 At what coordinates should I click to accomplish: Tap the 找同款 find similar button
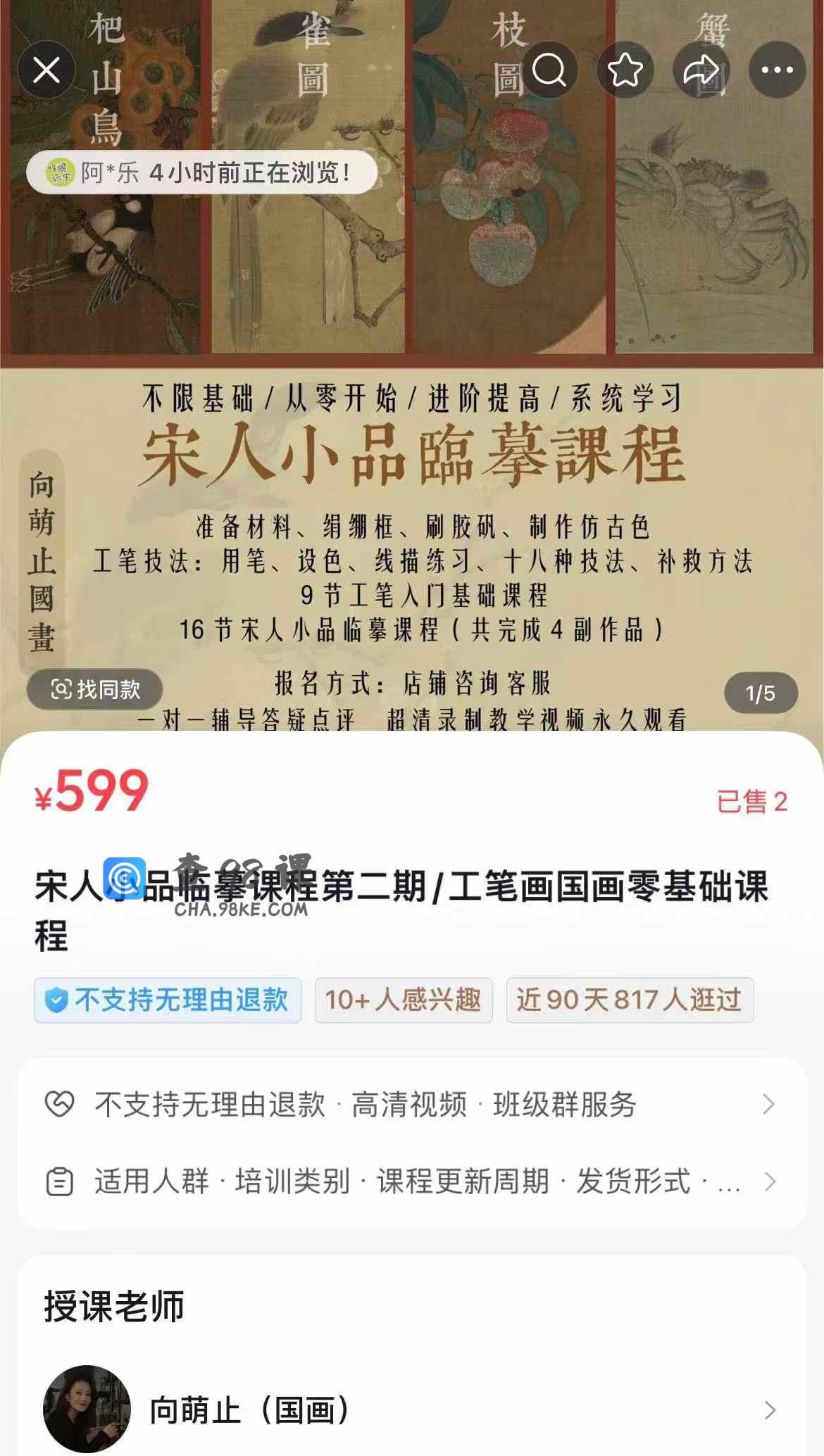pyautogui.click(x=95, y=689)
